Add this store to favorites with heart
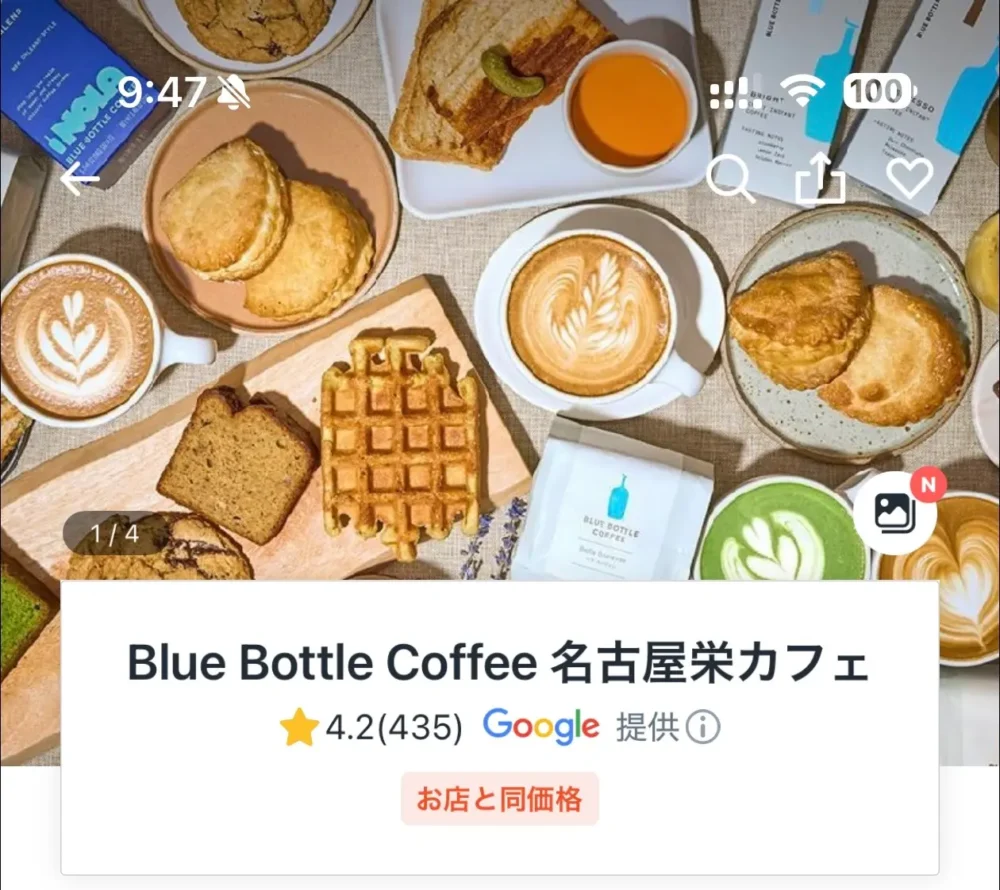This screenshot has width=1000, height=890. coord(910,180)
